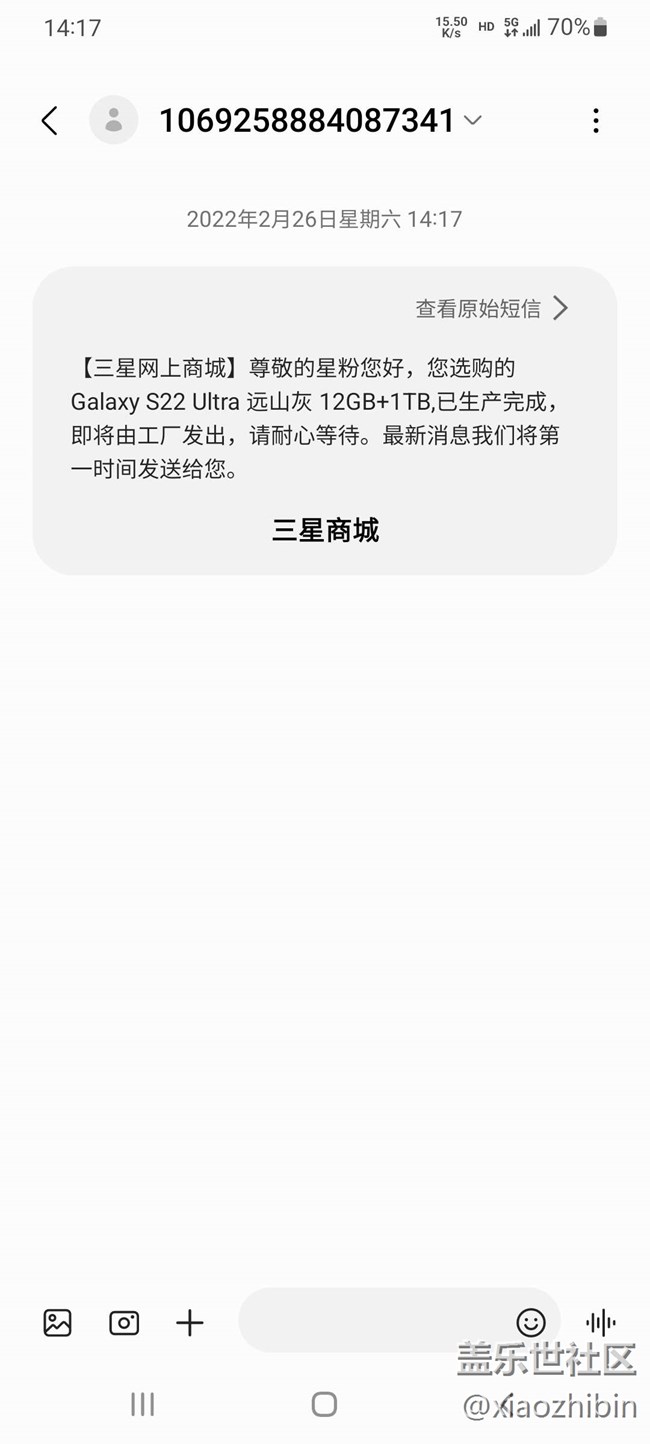
Task: Open the gallery image attachment icon
Action: tap(58, 1323)
